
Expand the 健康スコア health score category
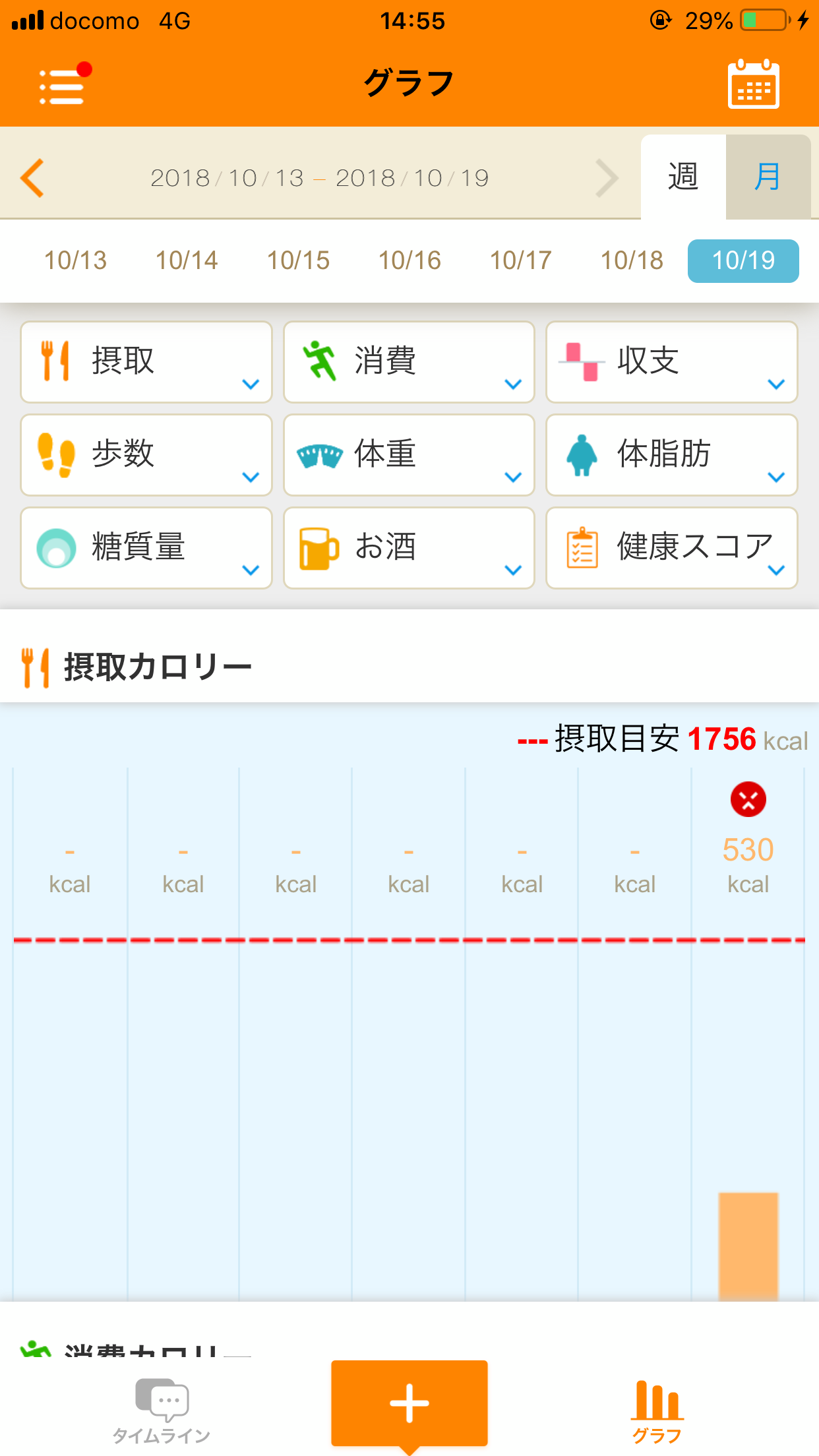671,548
